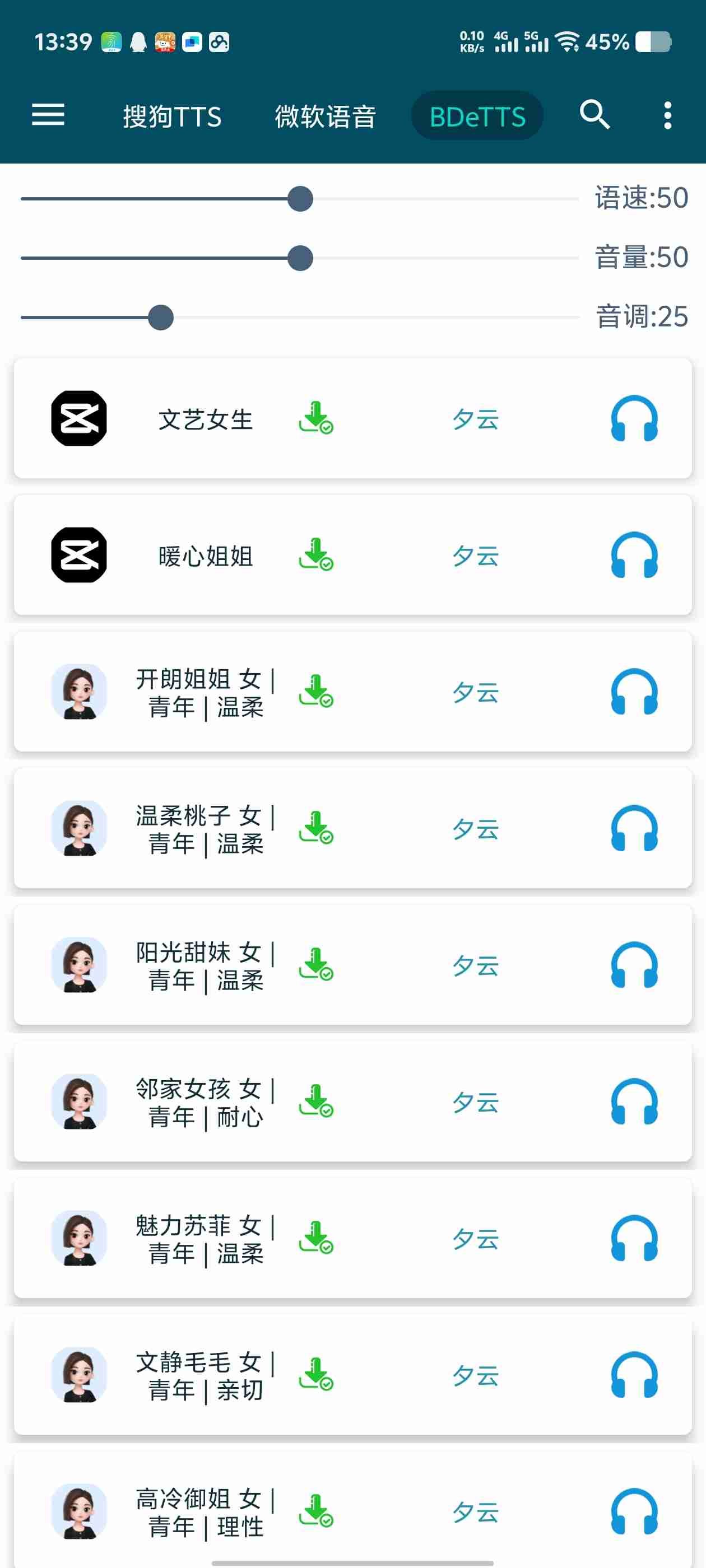Open the hamburger drawer menu

(48, 115)
